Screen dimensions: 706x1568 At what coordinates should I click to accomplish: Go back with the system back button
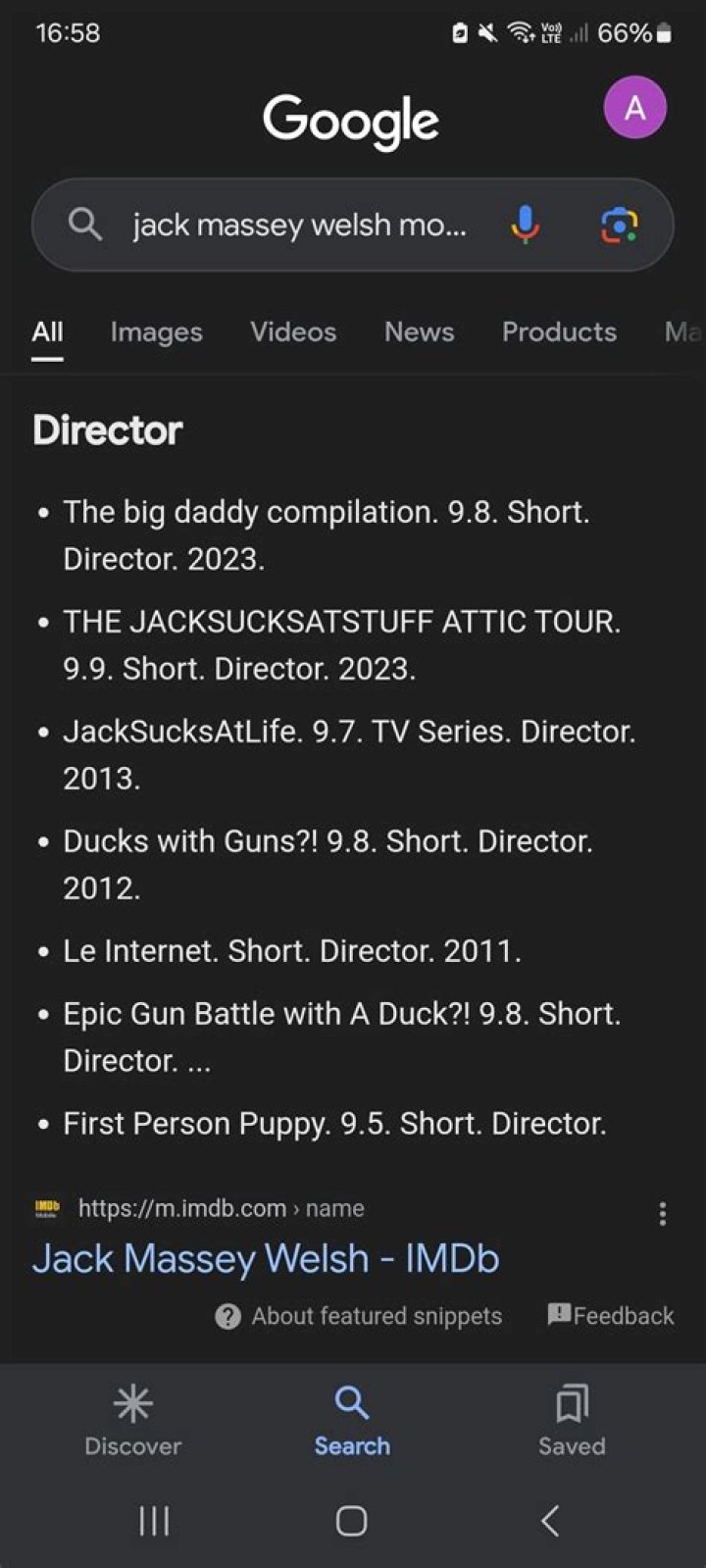point(550,1521)
